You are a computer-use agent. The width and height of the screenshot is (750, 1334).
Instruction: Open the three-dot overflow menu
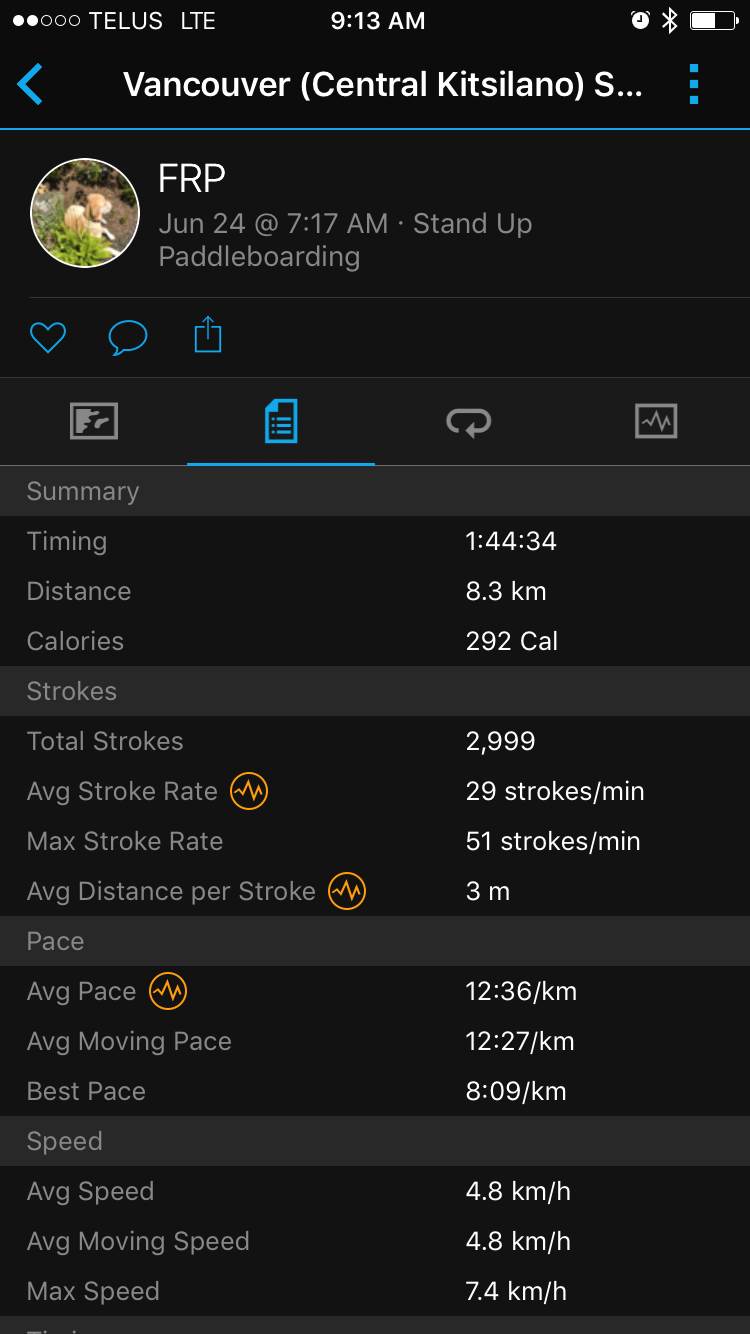pos(694,85)
